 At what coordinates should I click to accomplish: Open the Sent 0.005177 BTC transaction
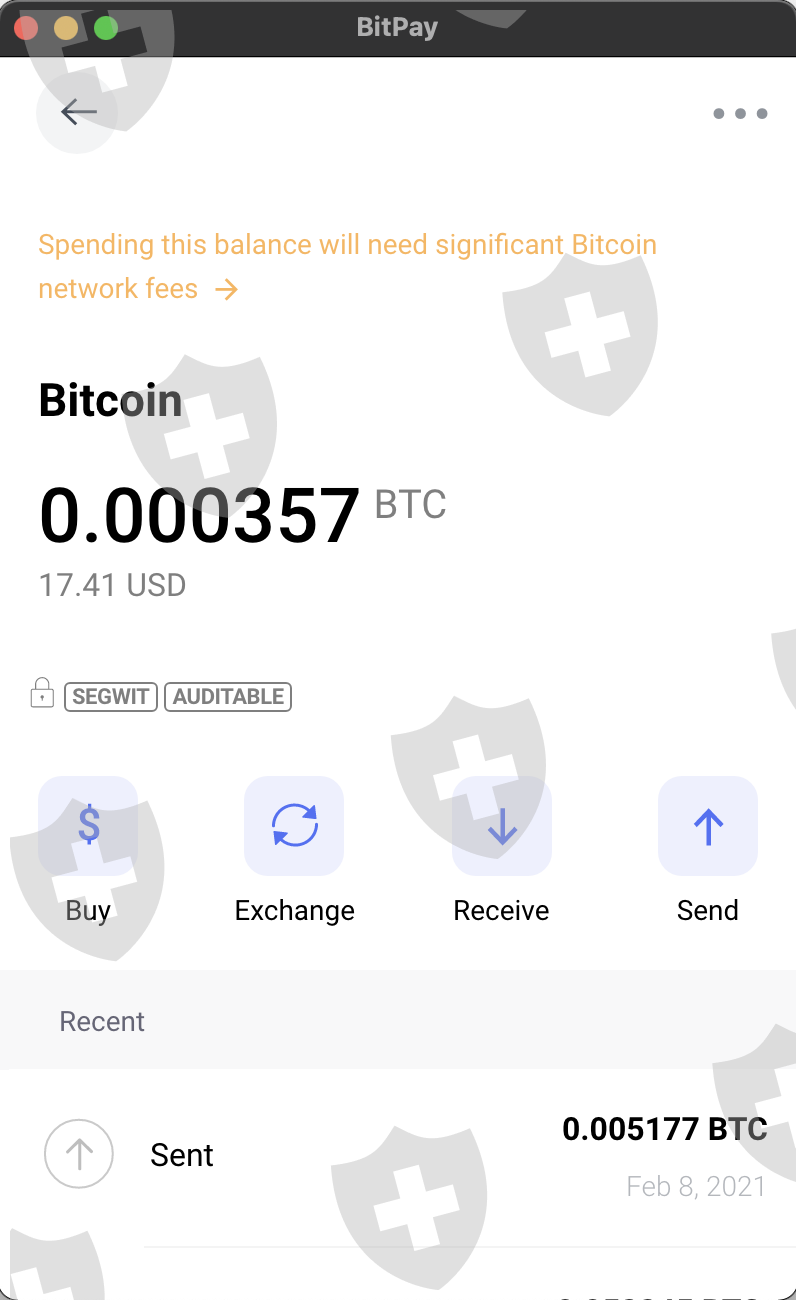point(398,1157)
